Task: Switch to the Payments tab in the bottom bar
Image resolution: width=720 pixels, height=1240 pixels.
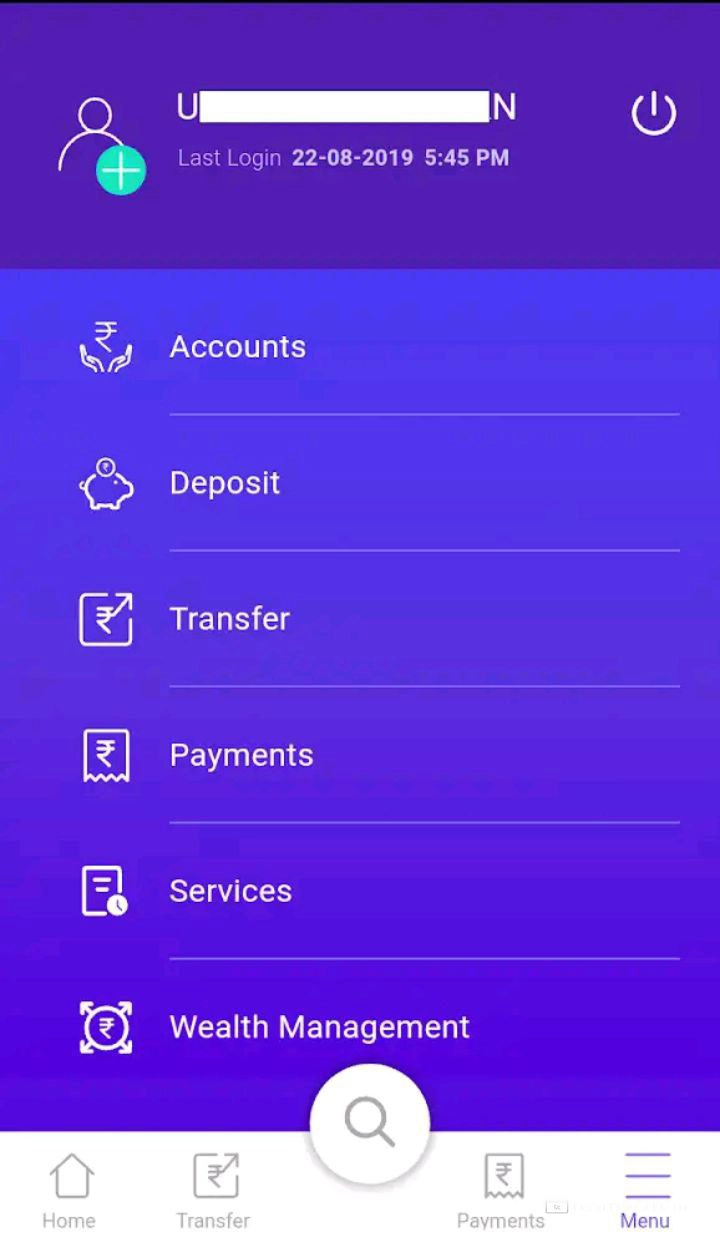Action: pyautogui.click(x=502, y=1190)
